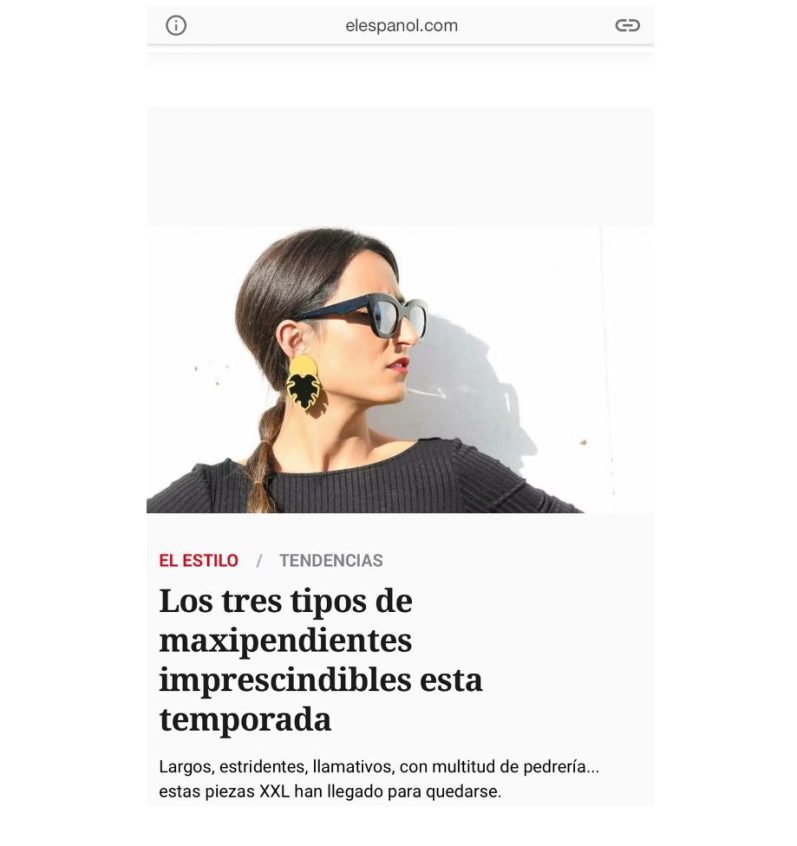Image resolution: width=797 pixels, height=846 pixels.
Task: Open the page info icon
Action: point(176,26)
